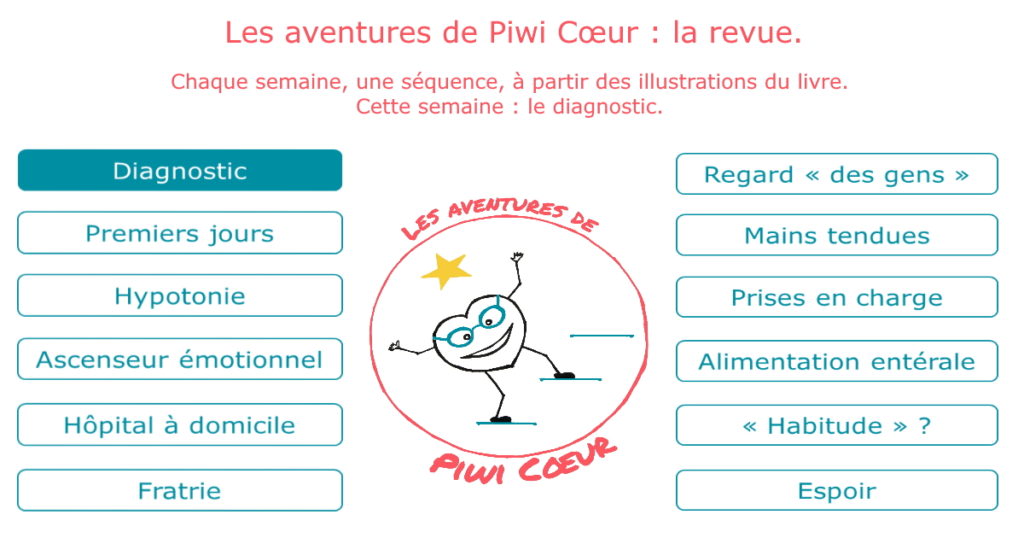Screen dimensions: 1024x538
Task: Open Ascenseur émotionnel
Action: 180,360
